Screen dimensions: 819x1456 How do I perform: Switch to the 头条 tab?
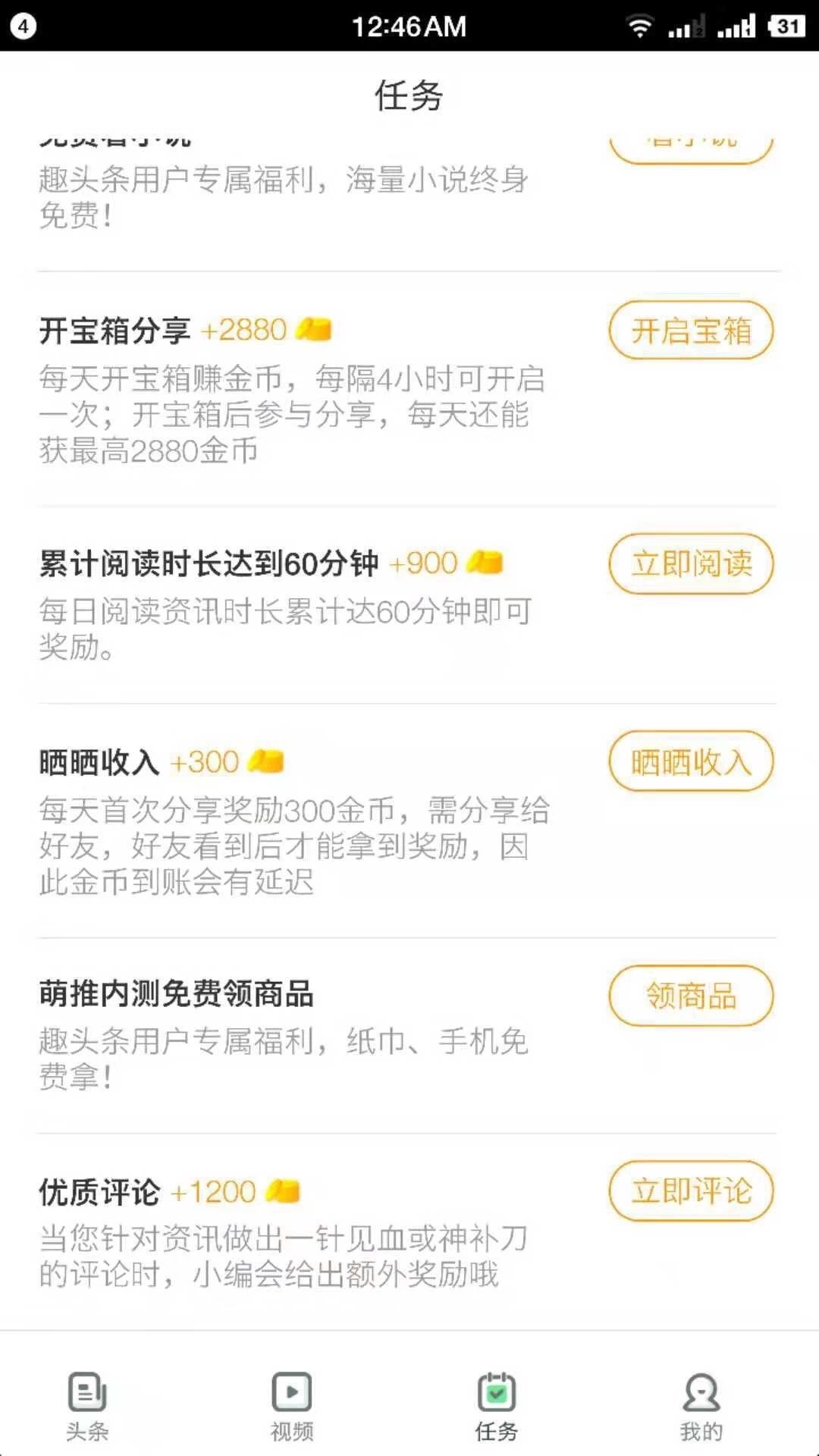pyautogui.click(x=87, y=1407)
